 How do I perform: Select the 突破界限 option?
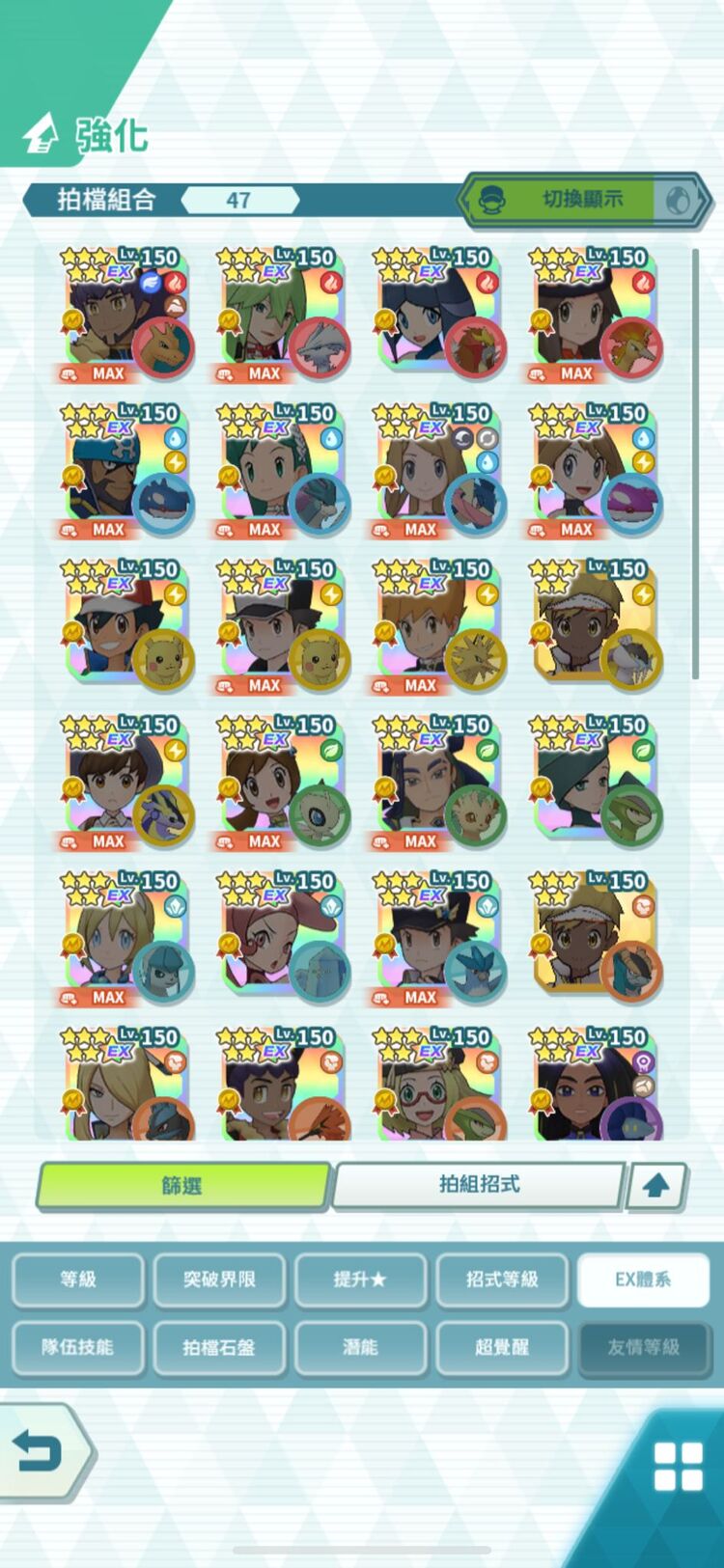pyautogui.click(x=219, y=1279)
